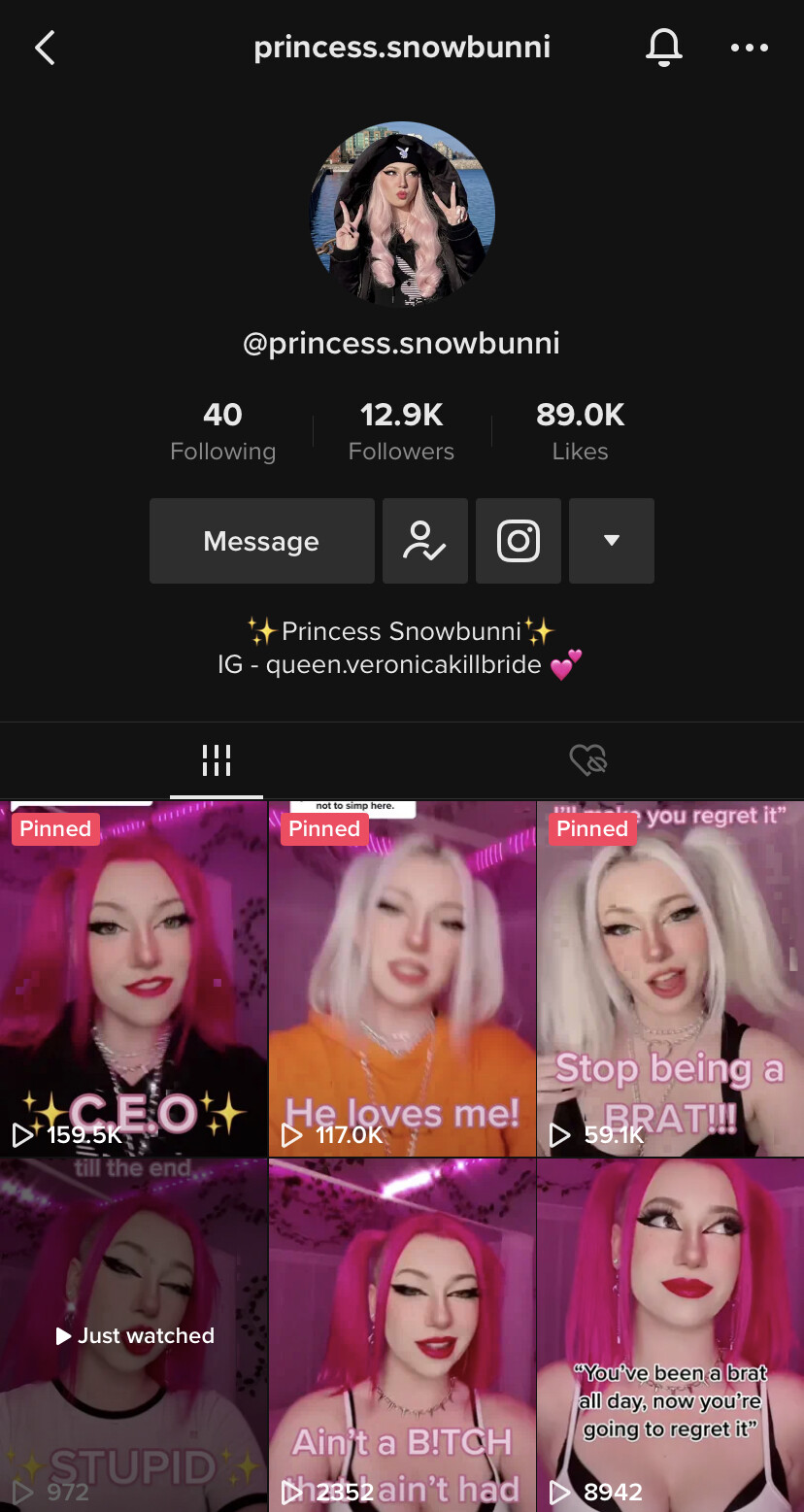
Task: Go back using the top-left arrow
Action: click(45, 48)
